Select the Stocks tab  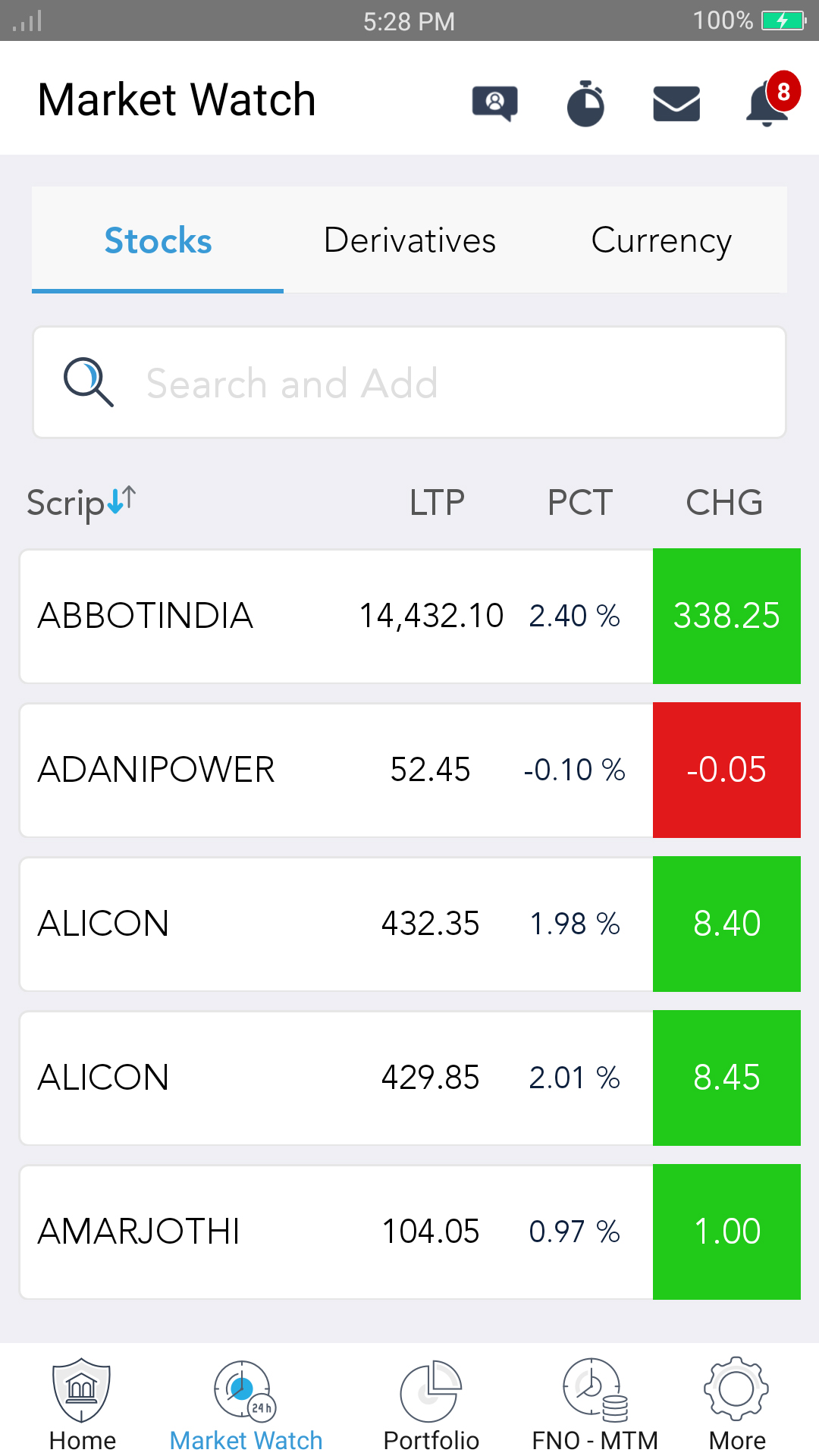158,240
